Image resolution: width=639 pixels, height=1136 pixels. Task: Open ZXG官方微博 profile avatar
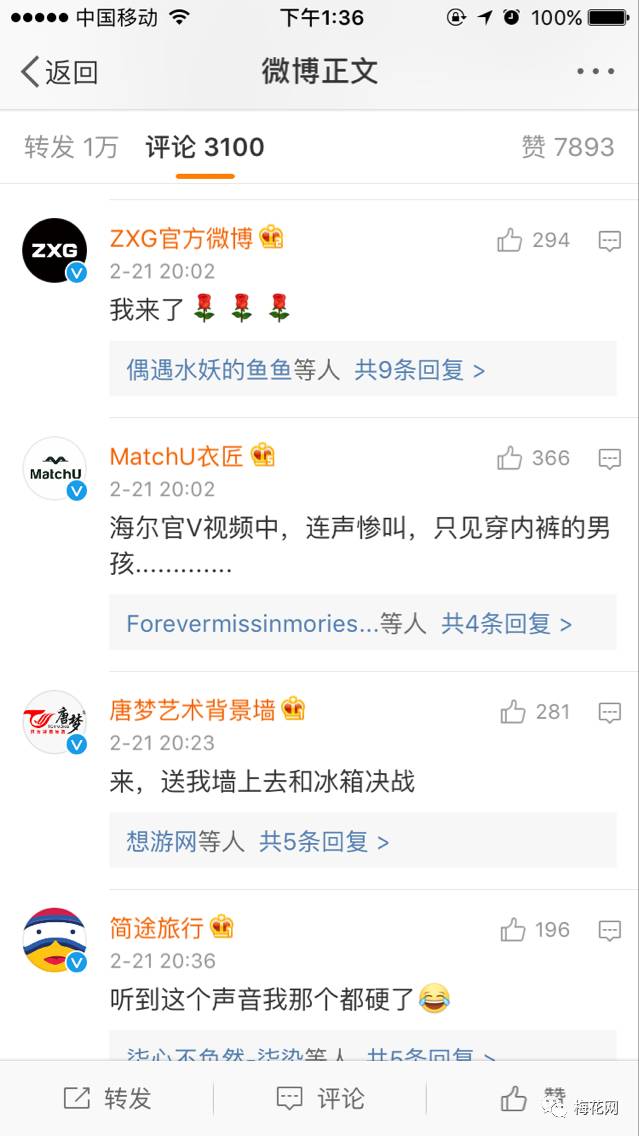click(x=54, y=250)
